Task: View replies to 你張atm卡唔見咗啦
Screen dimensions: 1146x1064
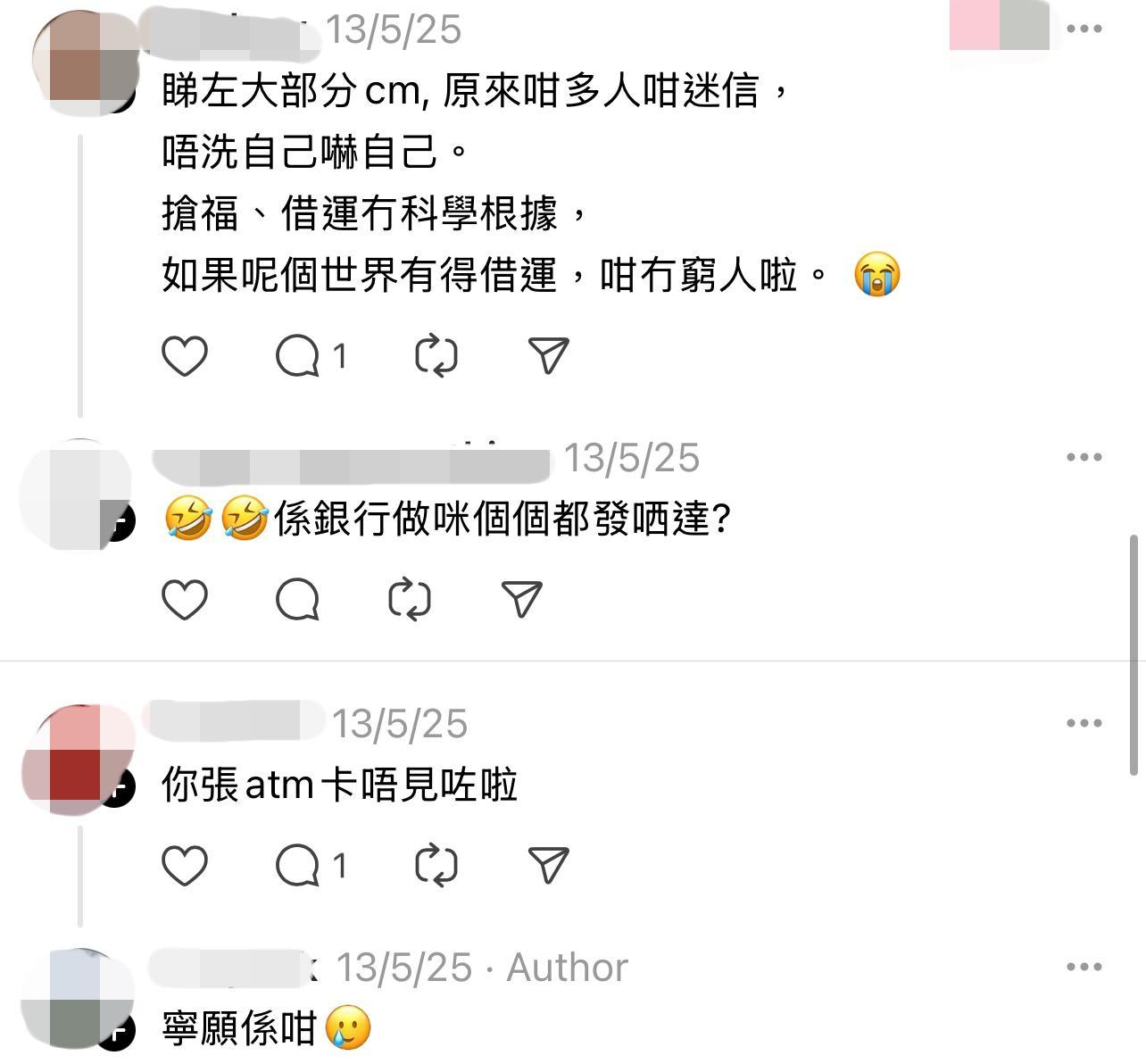Action: [x=299, y=865]
